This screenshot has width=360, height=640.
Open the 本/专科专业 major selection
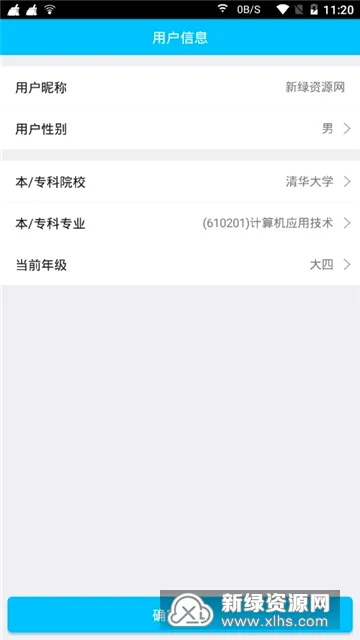coord(180,223)
